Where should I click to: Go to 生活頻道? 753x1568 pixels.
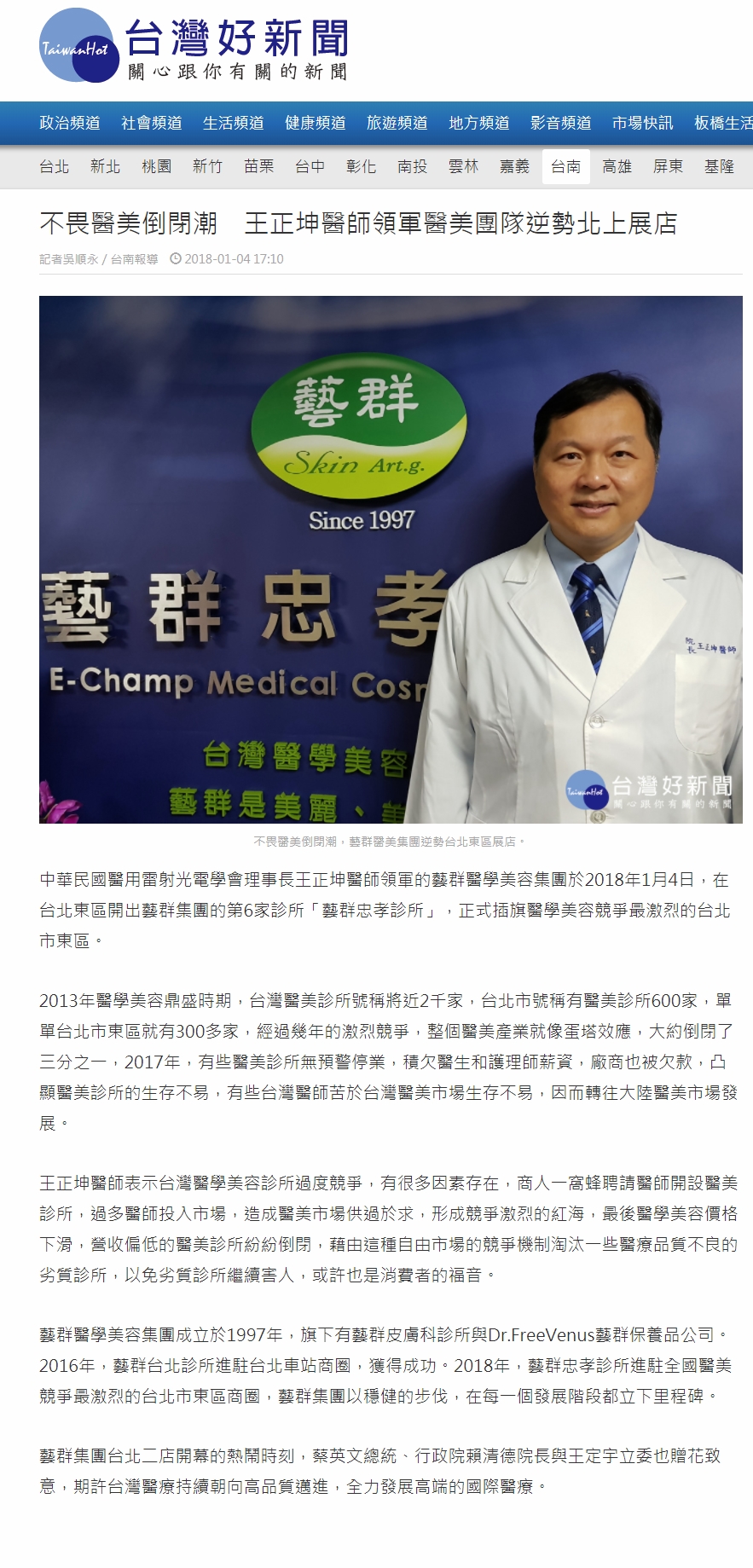tap(234, 123)
